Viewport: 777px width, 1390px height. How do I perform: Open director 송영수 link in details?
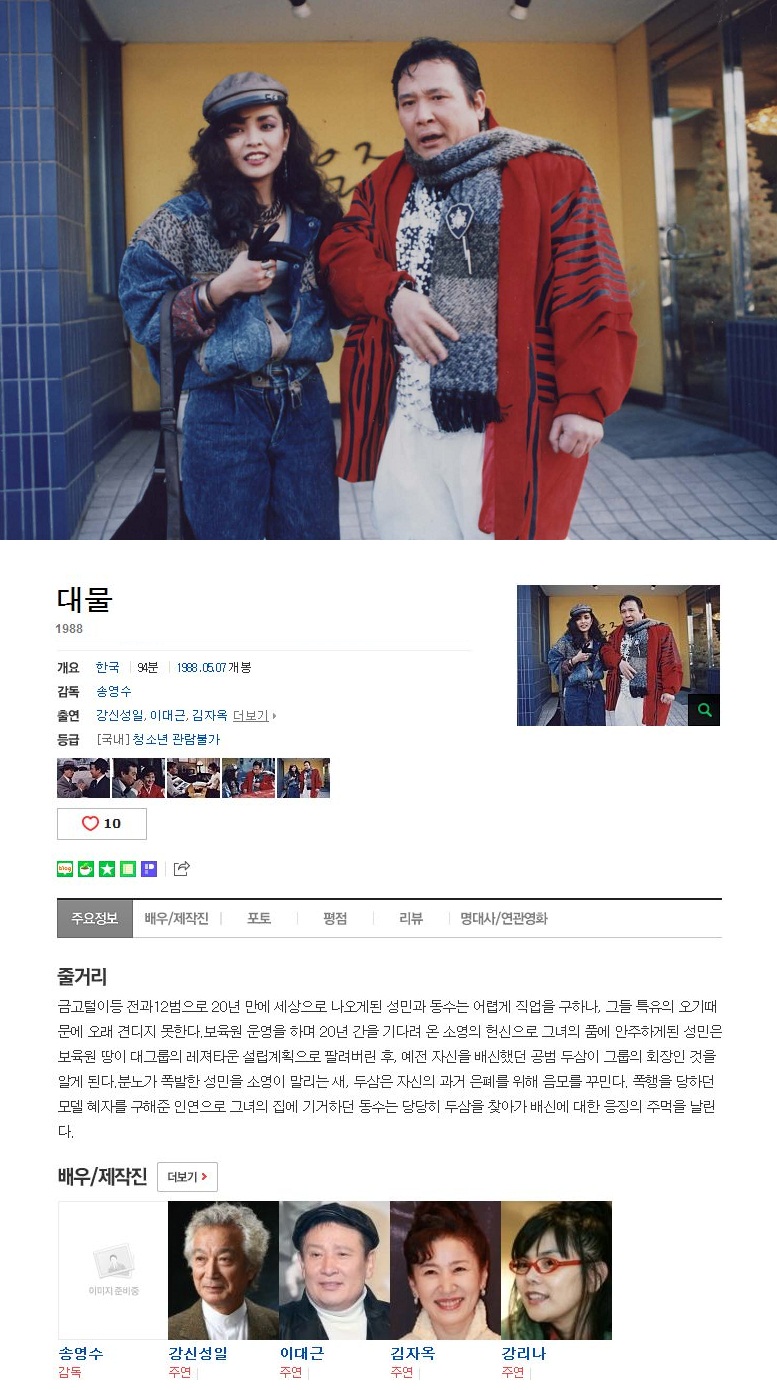click(x=113, y=691)
